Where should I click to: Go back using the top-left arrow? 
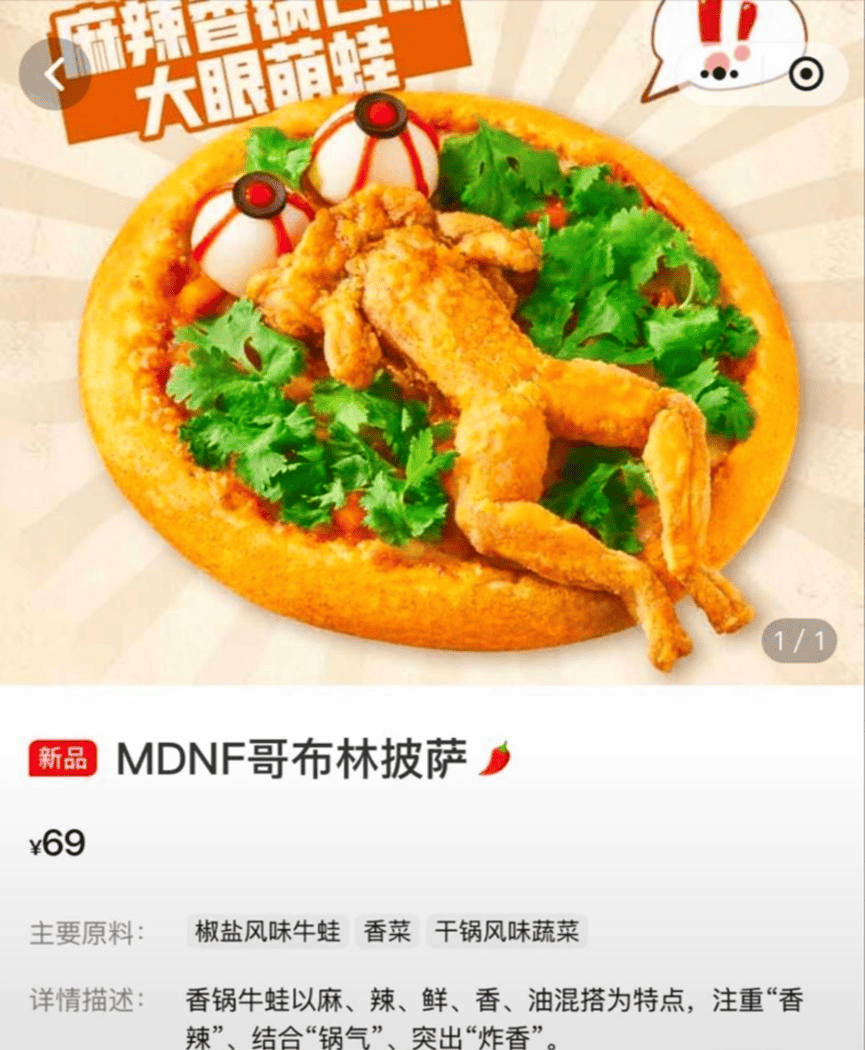[x=55, y=73]
